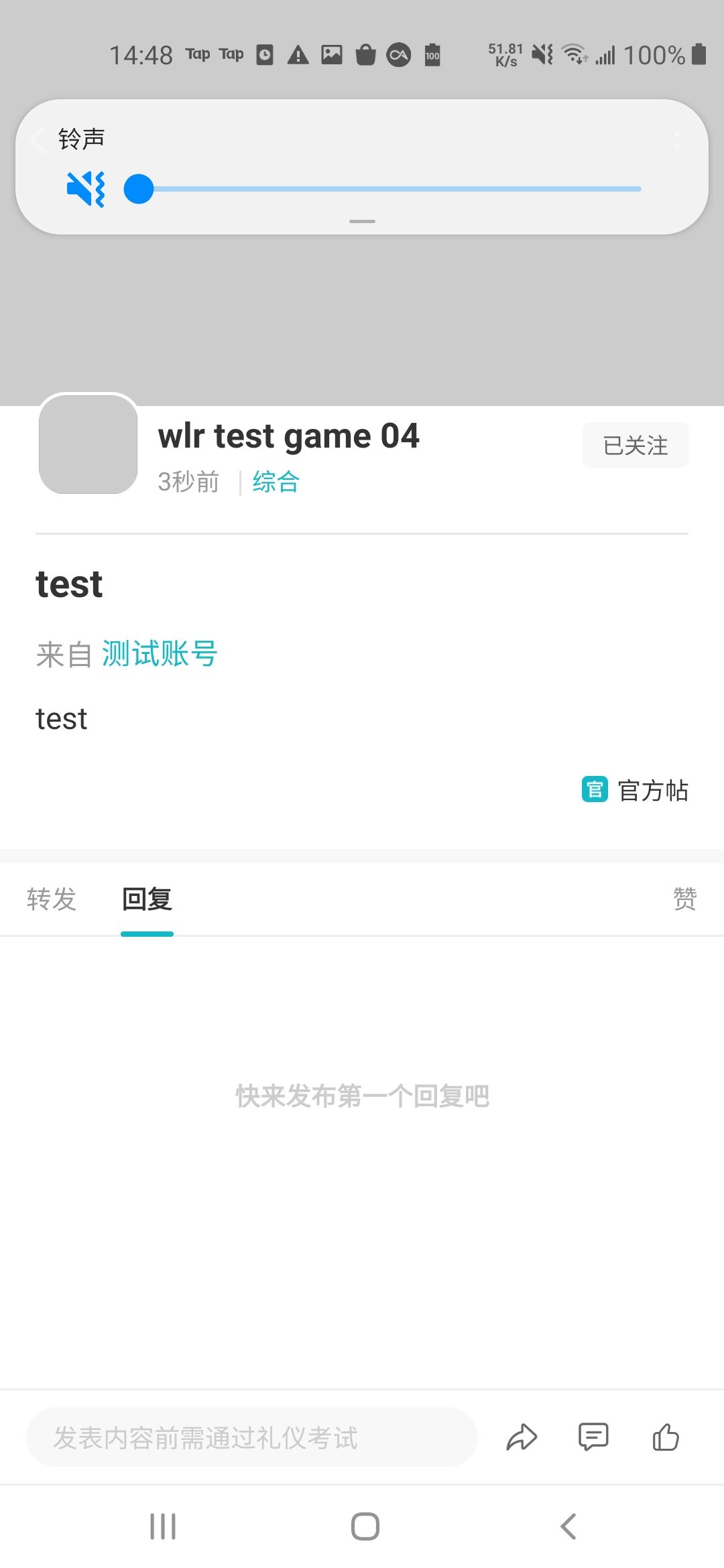Tap the muted vibration speaker icon
This screenshot has width=724, height=1568.
[x=84, y=188]
